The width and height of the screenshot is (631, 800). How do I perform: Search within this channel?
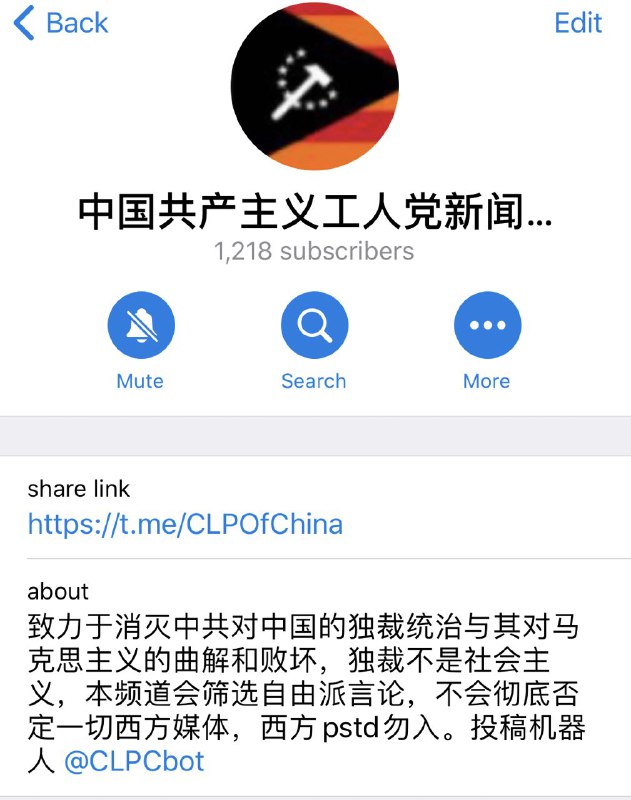314,325
